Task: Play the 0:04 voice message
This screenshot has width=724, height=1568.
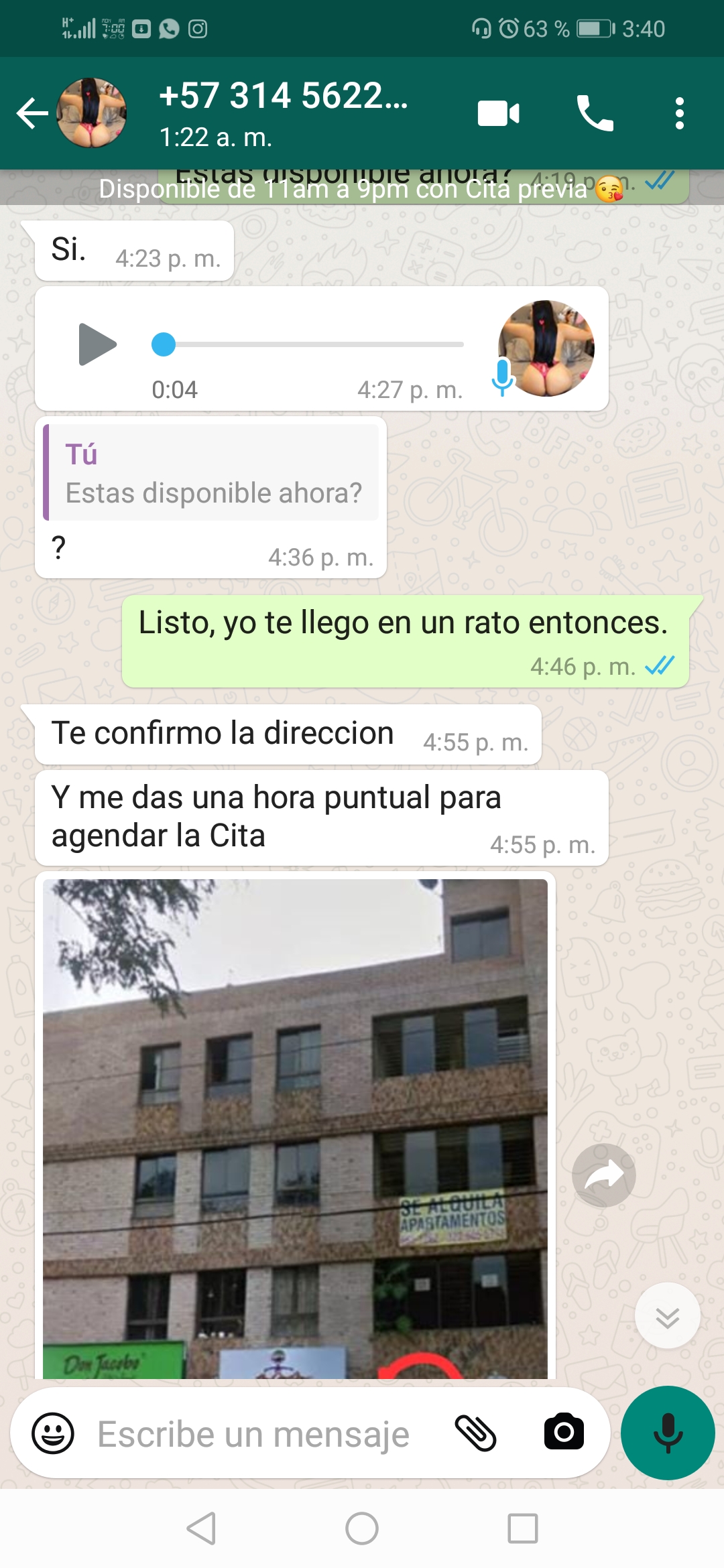Action: (97, 344)
